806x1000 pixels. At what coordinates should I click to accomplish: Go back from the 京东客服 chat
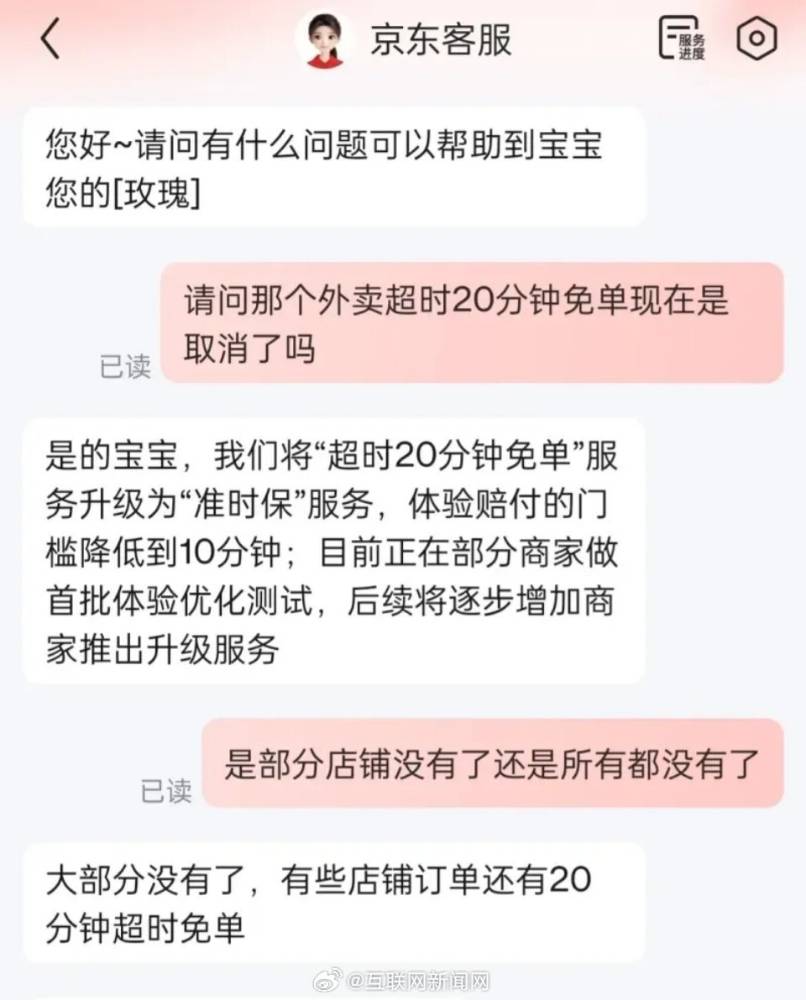tap(50, 40)
